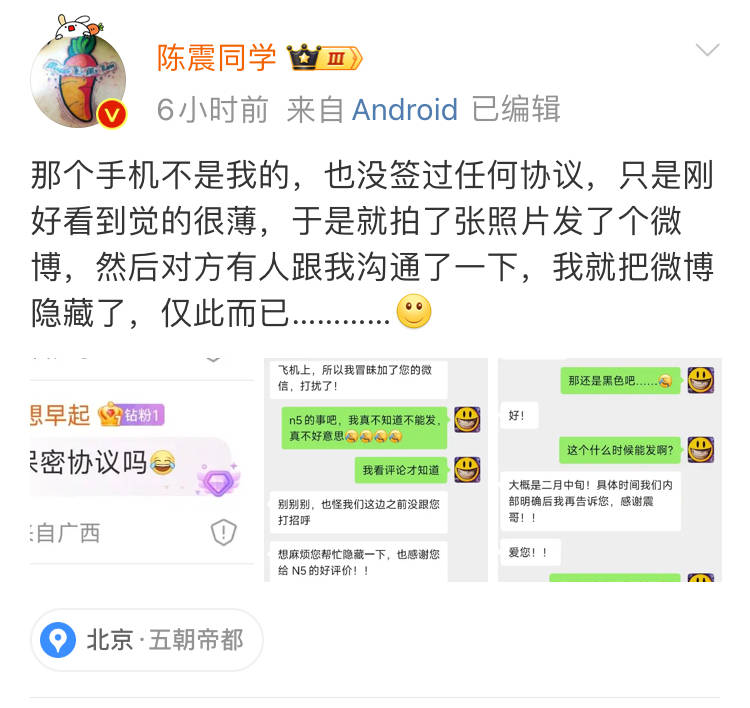Open the middle chat screenshot image

pos(376,470)
